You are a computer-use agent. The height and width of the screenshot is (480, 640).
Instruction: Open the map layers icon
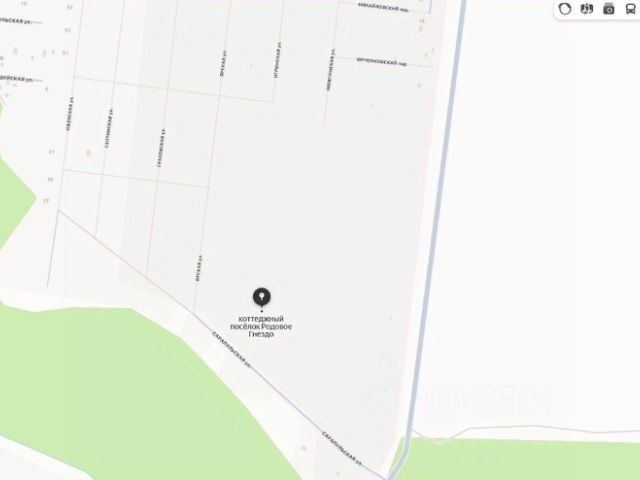point(587,8)
